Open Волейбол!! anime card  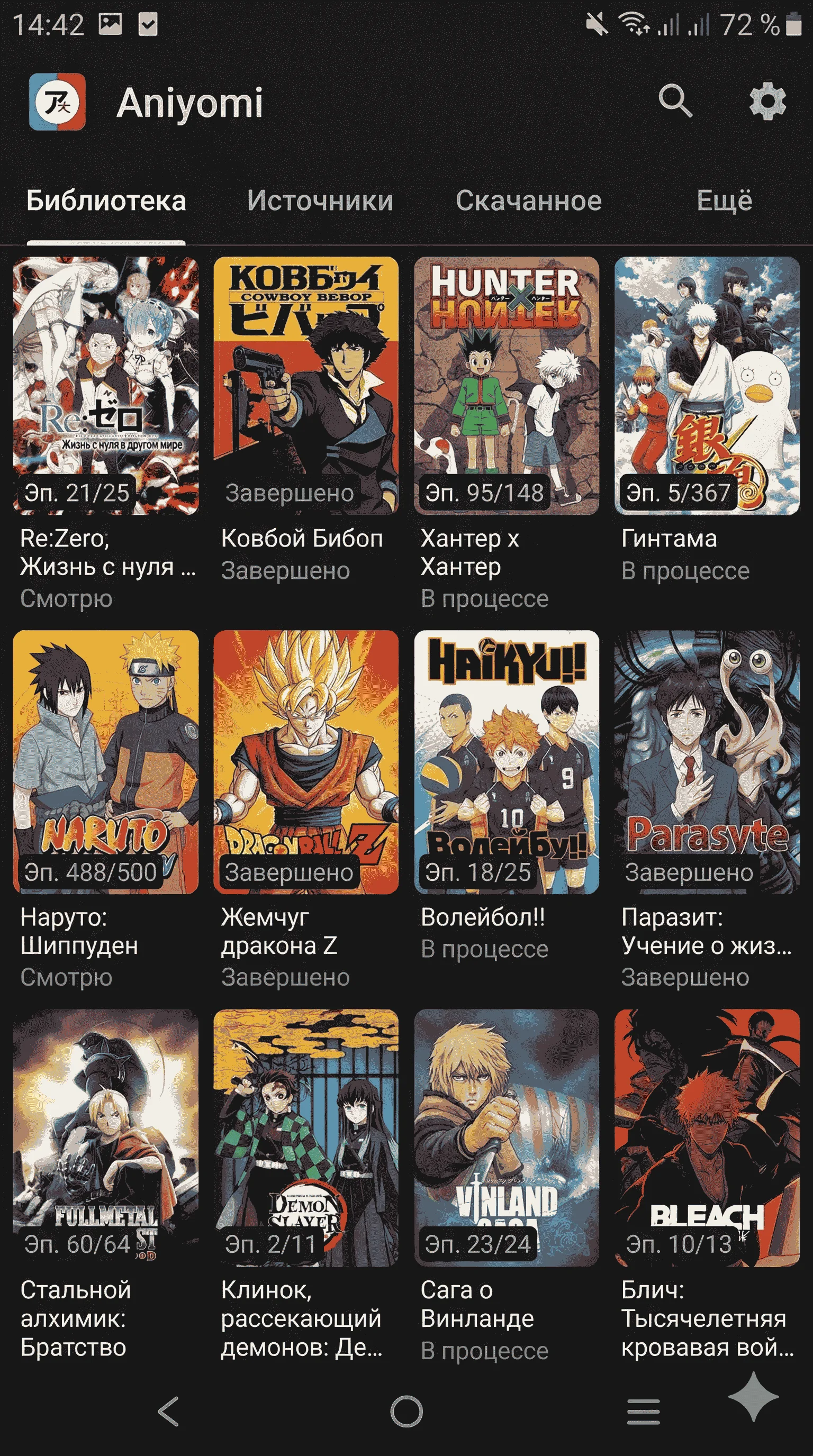point(507,761)
